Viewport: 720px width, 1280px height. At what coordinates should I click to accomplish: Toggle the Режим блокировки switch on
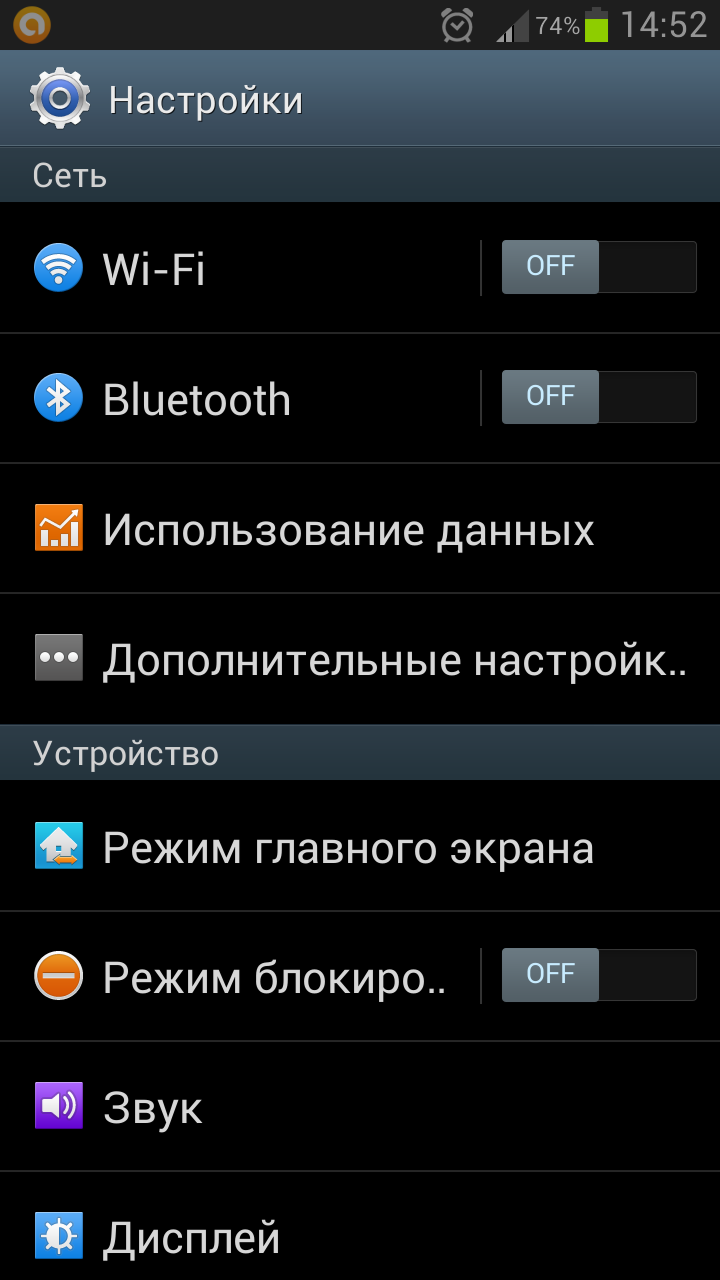(599, 975)
